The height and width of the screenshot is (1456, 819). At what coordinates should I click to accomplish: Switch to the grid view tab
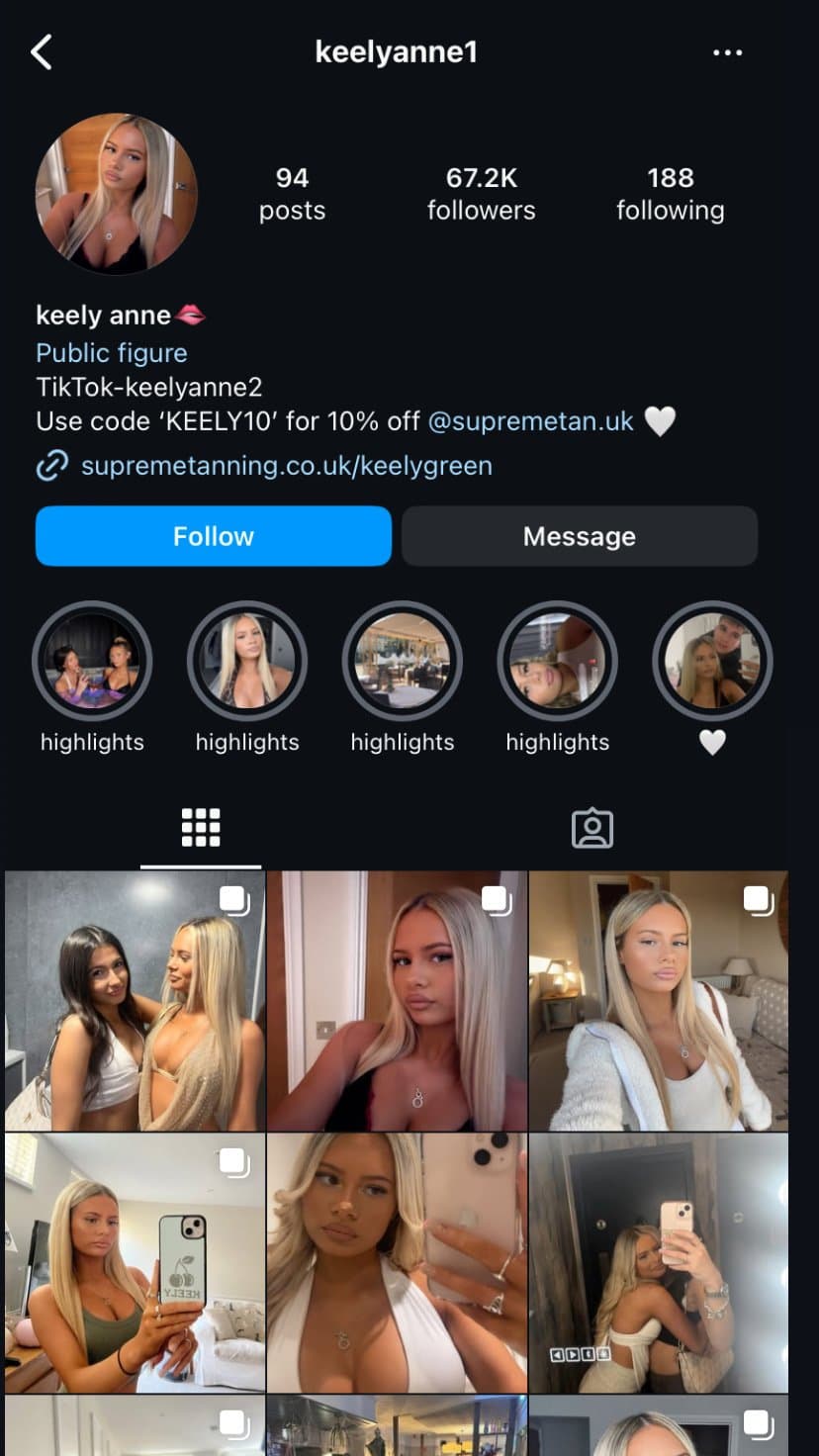[201, 827]
